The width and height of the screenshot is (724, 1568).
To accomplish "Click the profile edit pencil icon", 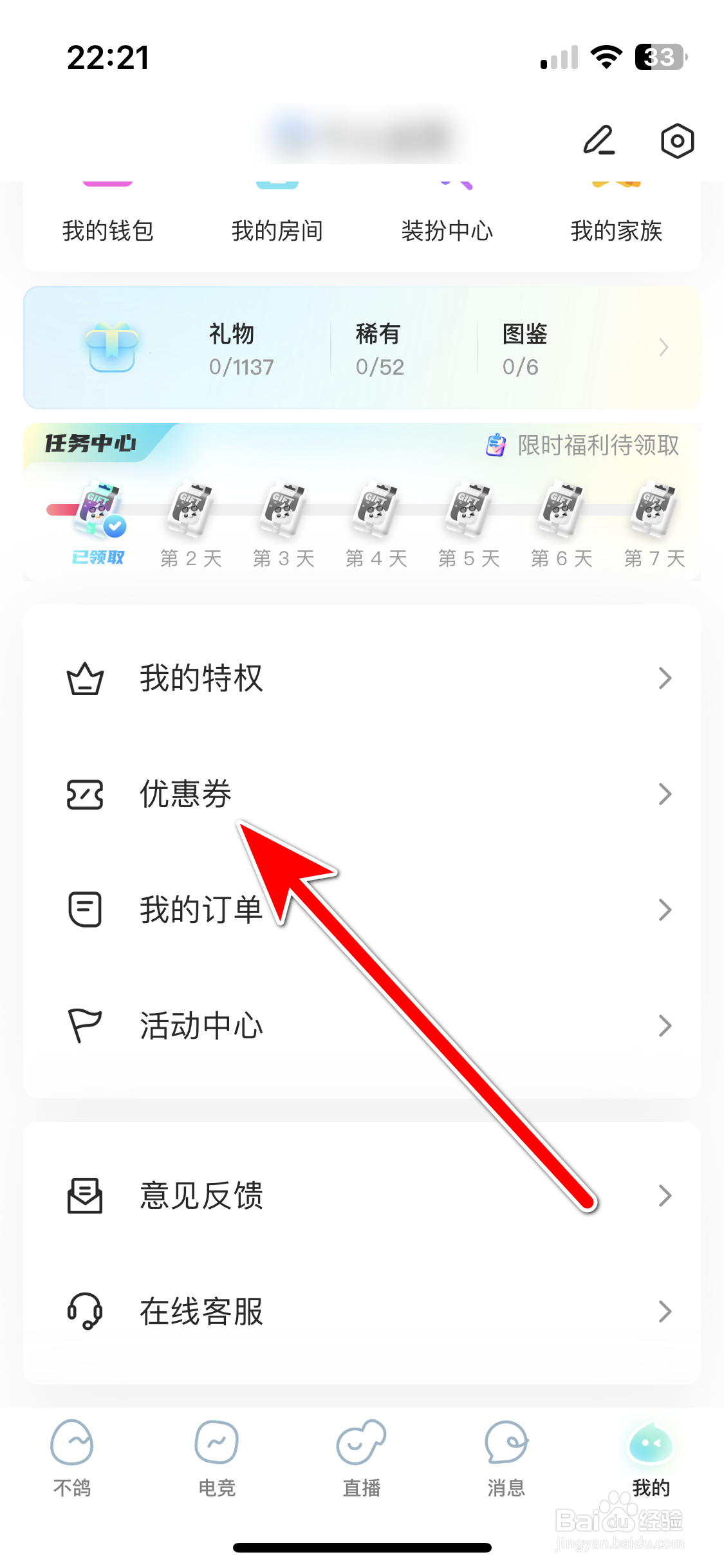I will (x=599, y=140).
